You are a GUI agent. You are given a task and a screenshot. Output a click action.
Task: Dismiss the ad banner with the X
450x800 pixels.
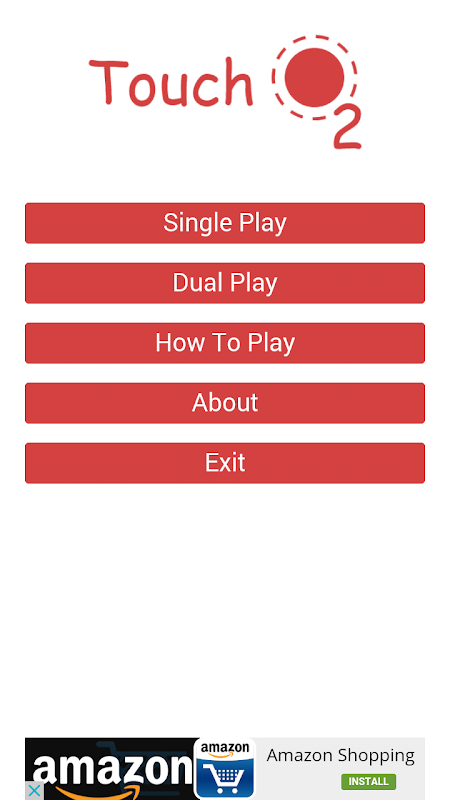coord(34,791)
